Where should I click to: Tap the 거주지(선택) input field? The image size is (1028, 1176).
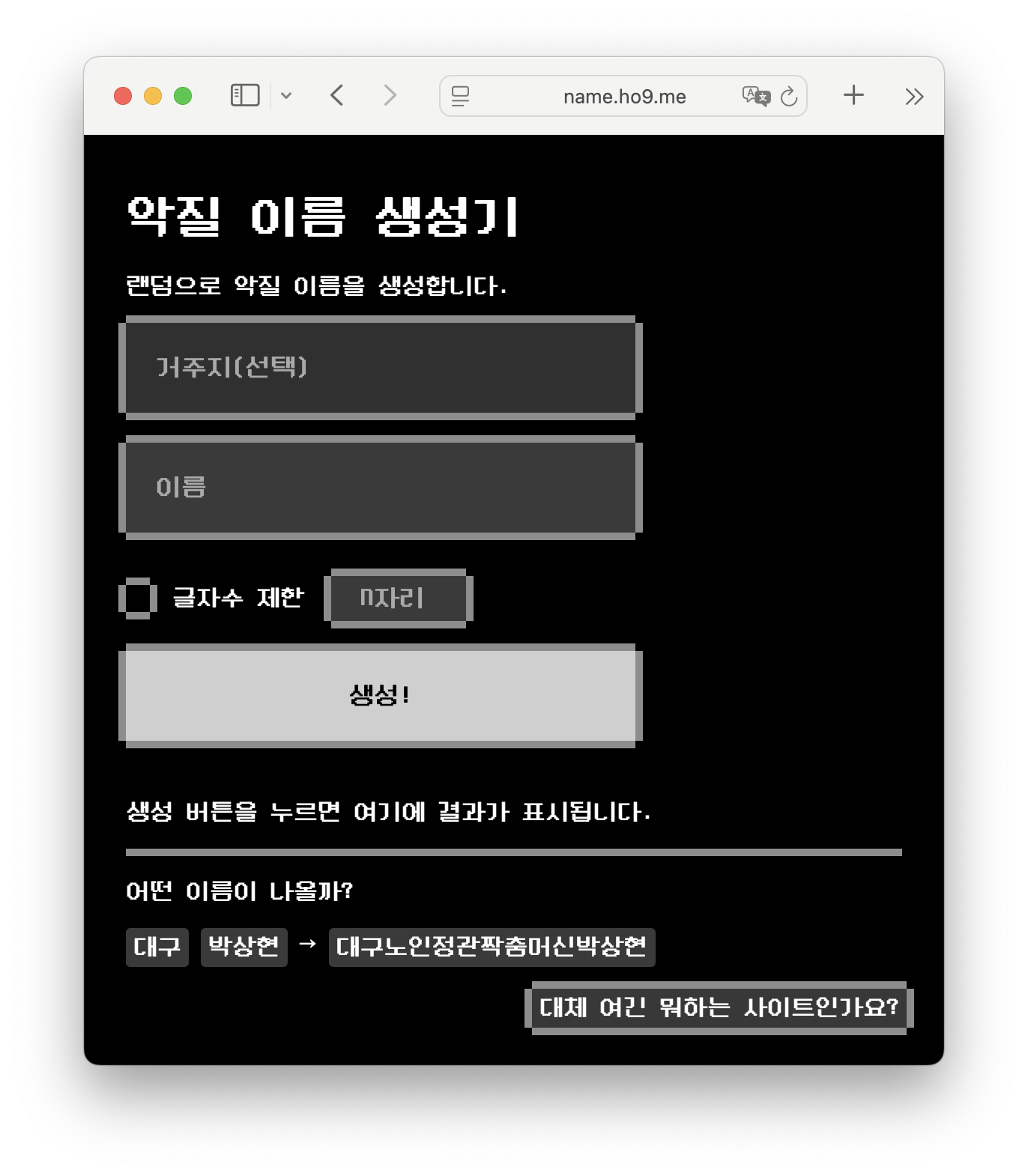[381, 367]
